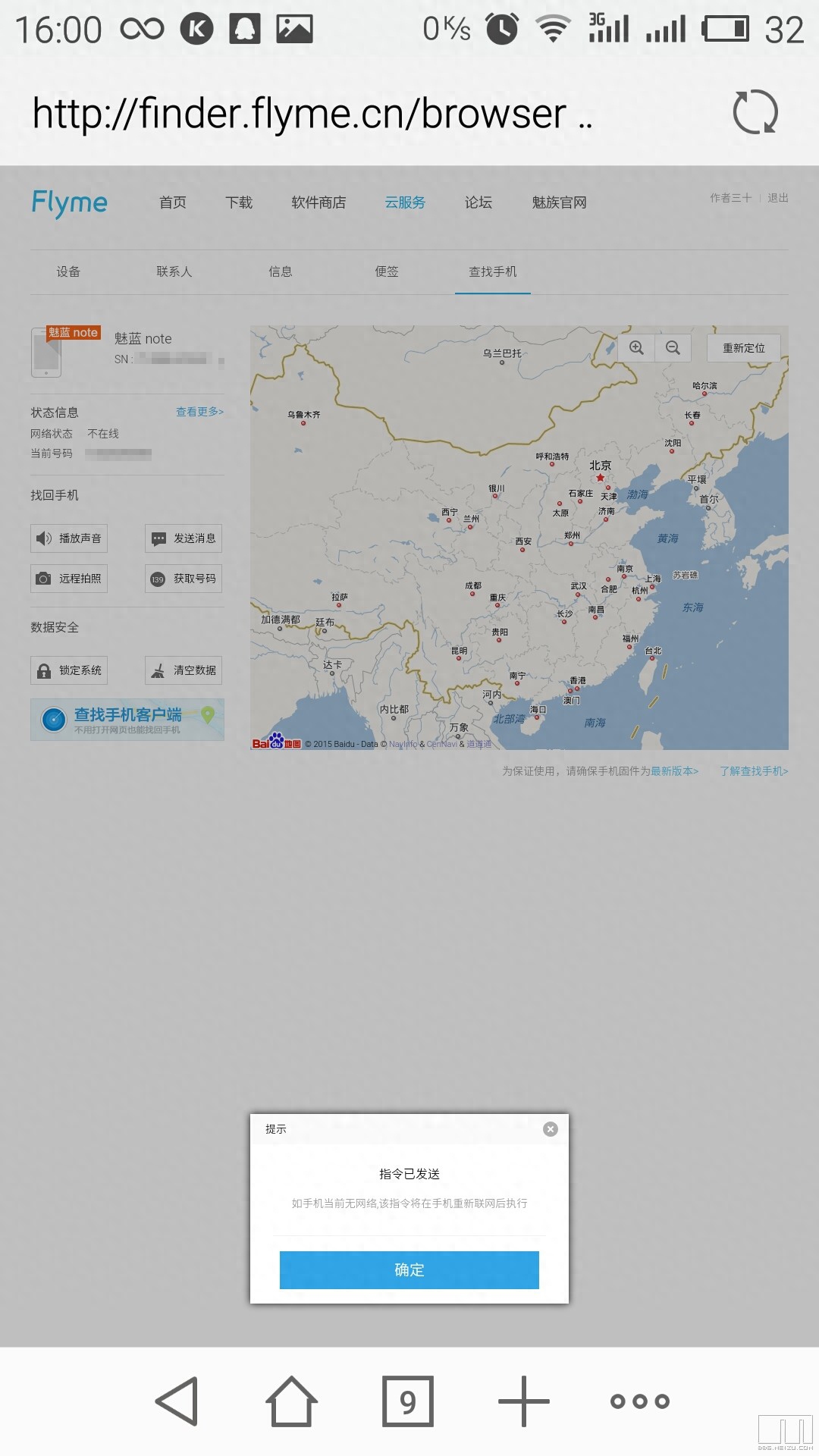The height and width of the screenshot is (1456, 819).
Task: Go back in the browser
Action: [177, 1401]
